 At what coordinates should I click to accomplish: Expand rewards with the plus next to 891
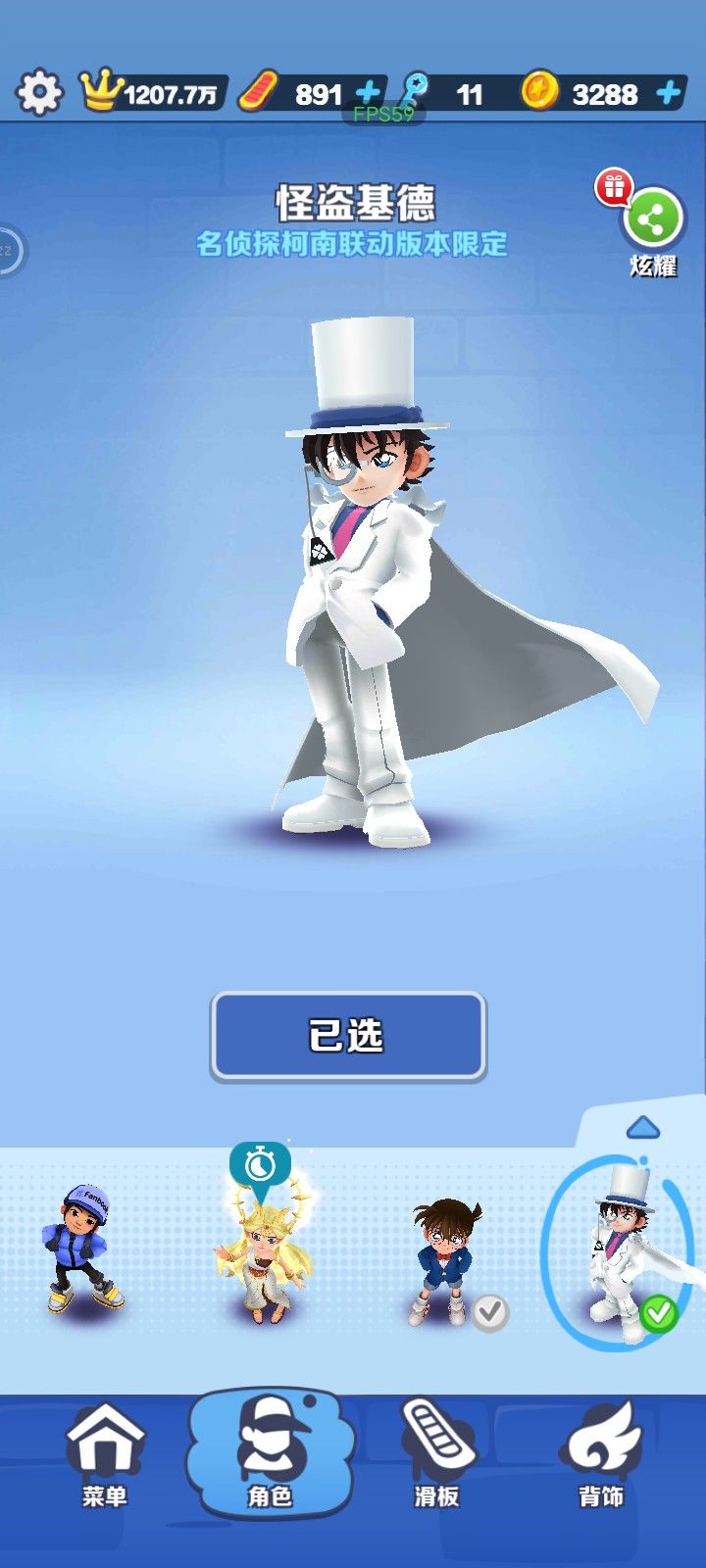pos(367,93)
